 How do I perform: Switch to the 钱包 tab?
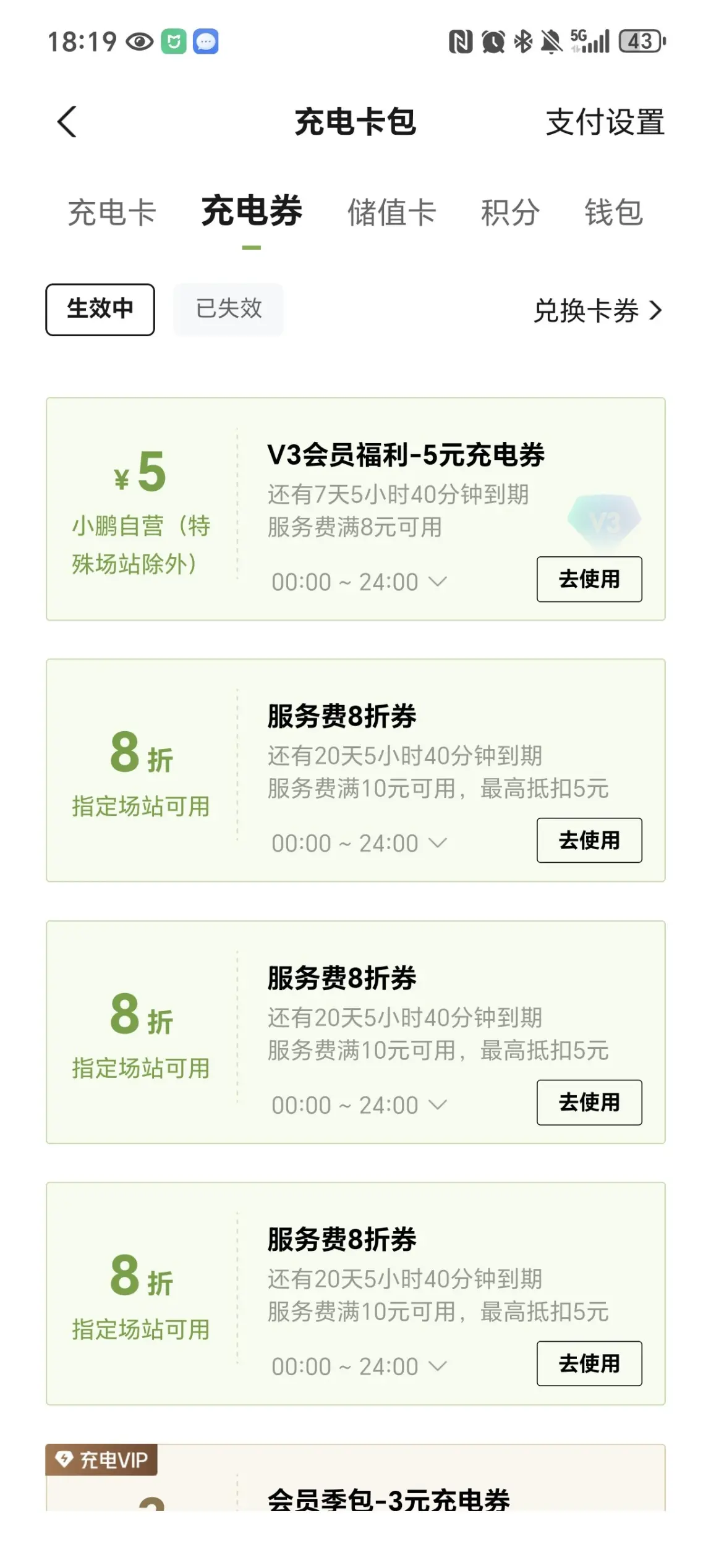coord(614,213)
